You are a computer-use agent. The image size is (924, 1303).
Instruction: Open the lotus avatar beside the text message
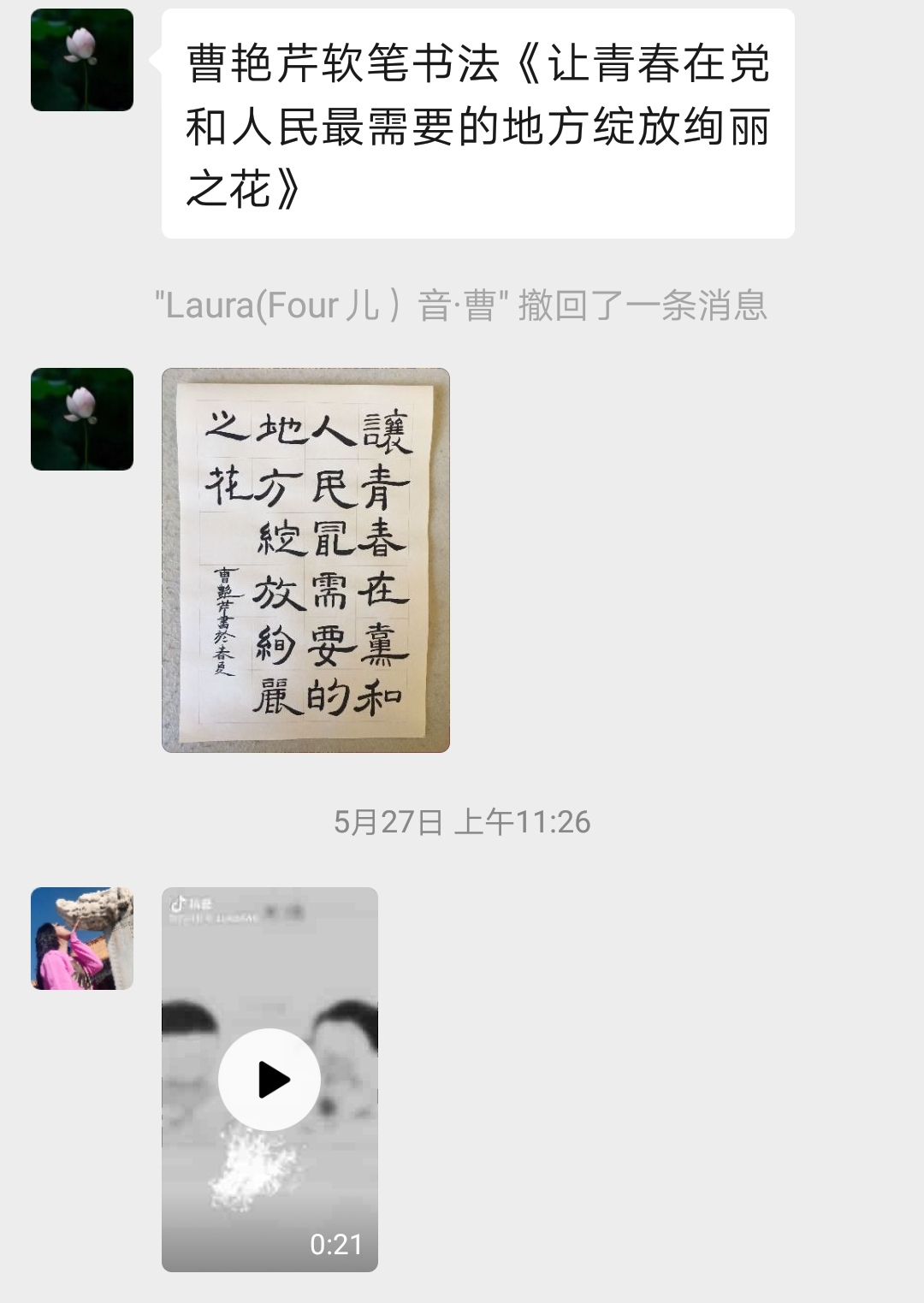[x=82, y=60]
